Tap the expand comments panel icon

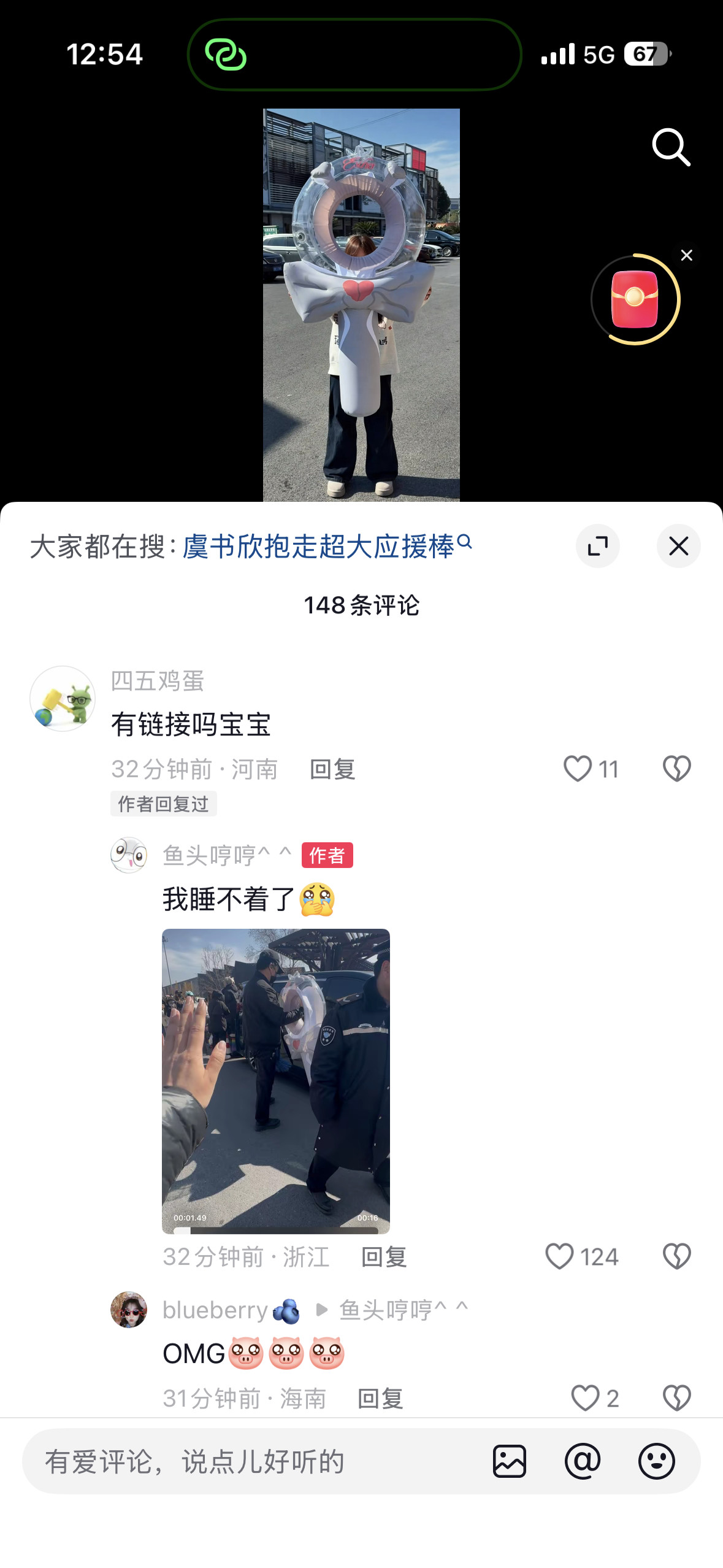(599, 545)
